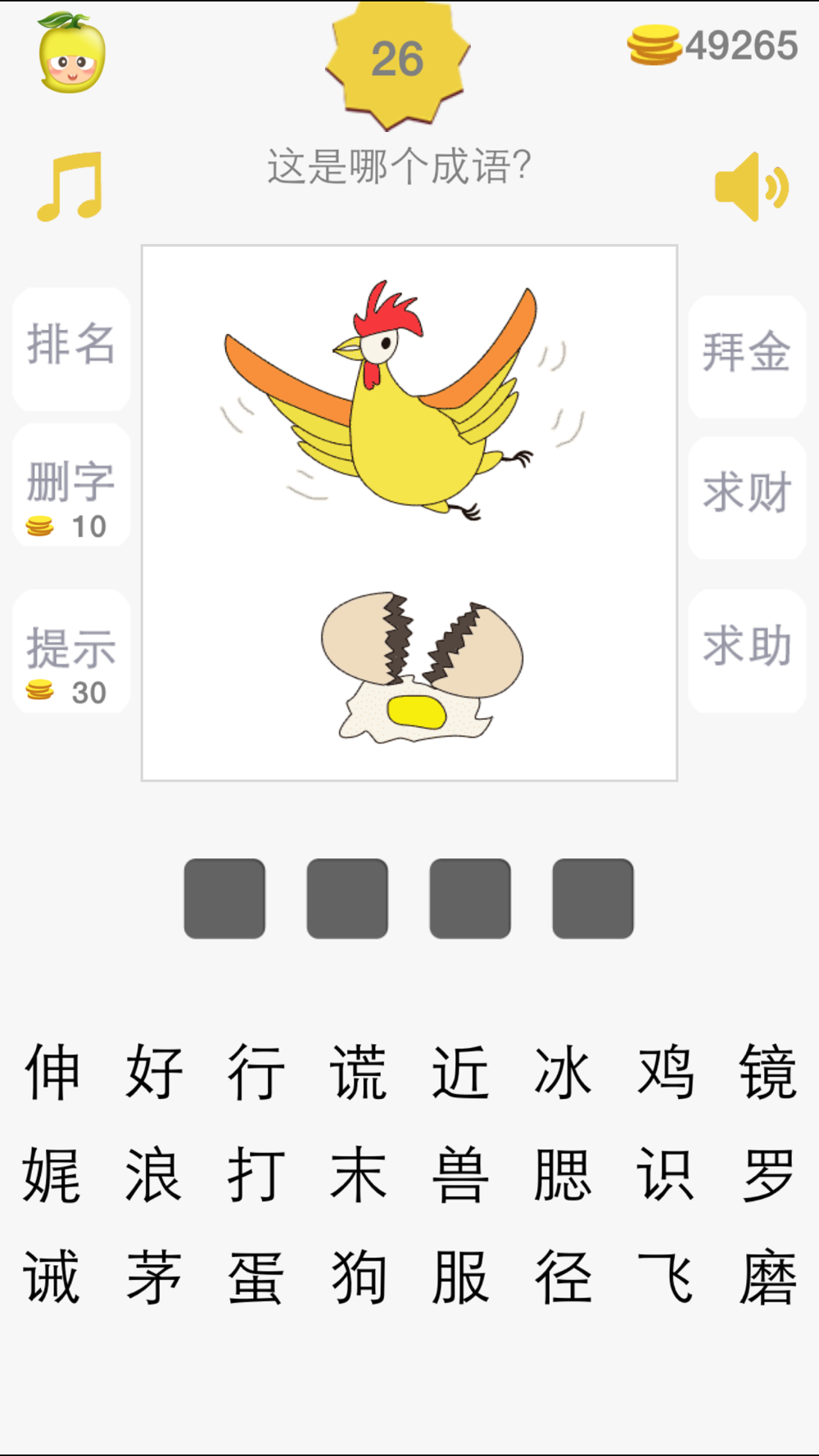
Task: Select the character 磨
Action: (x=767, y=1277)
